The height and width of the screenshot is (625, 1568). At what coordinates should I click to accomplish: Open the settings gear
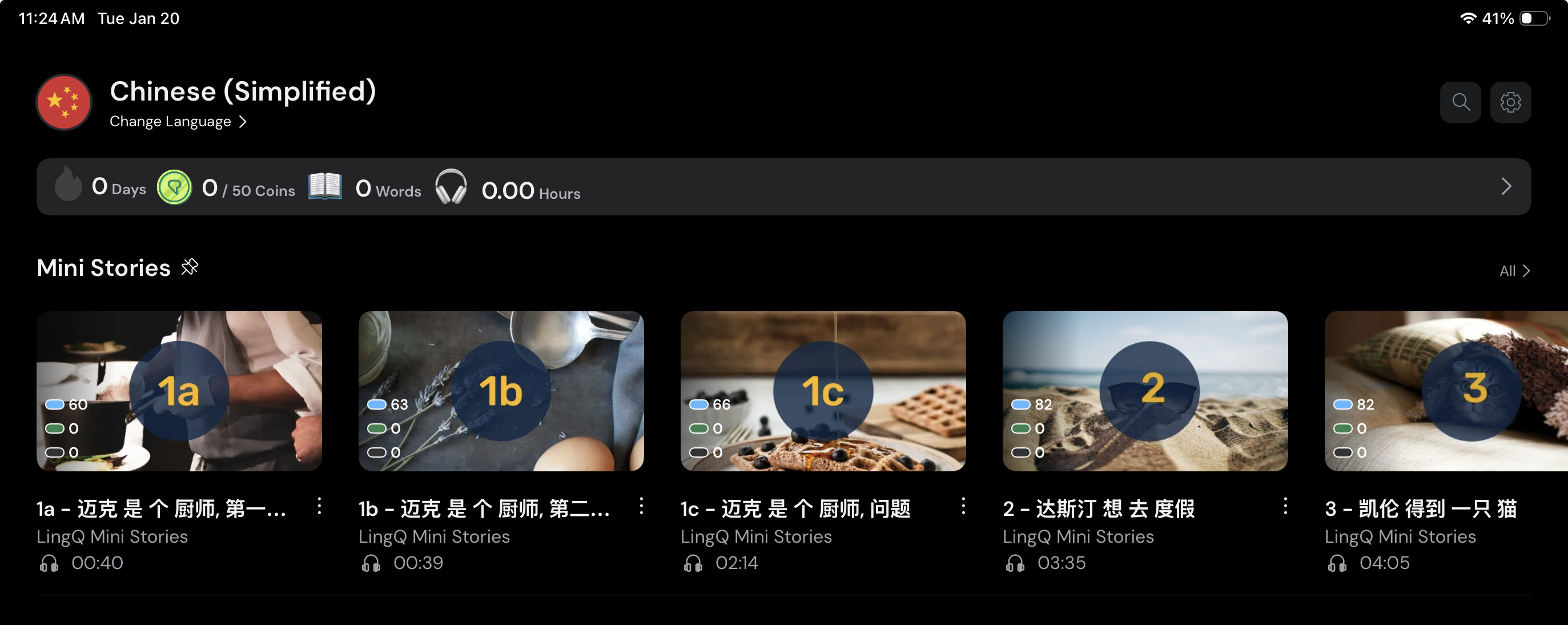[x=1510, y=102]
